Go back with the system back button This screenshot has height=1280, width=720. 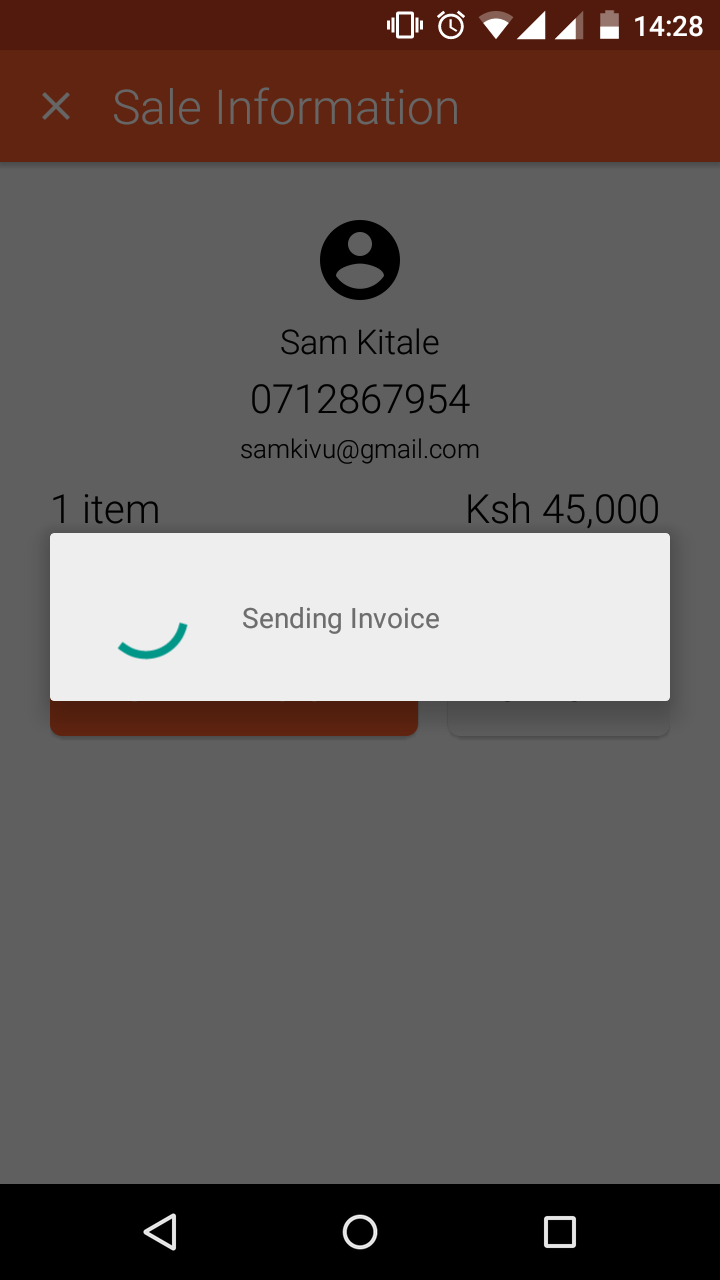click(160, 1232)
